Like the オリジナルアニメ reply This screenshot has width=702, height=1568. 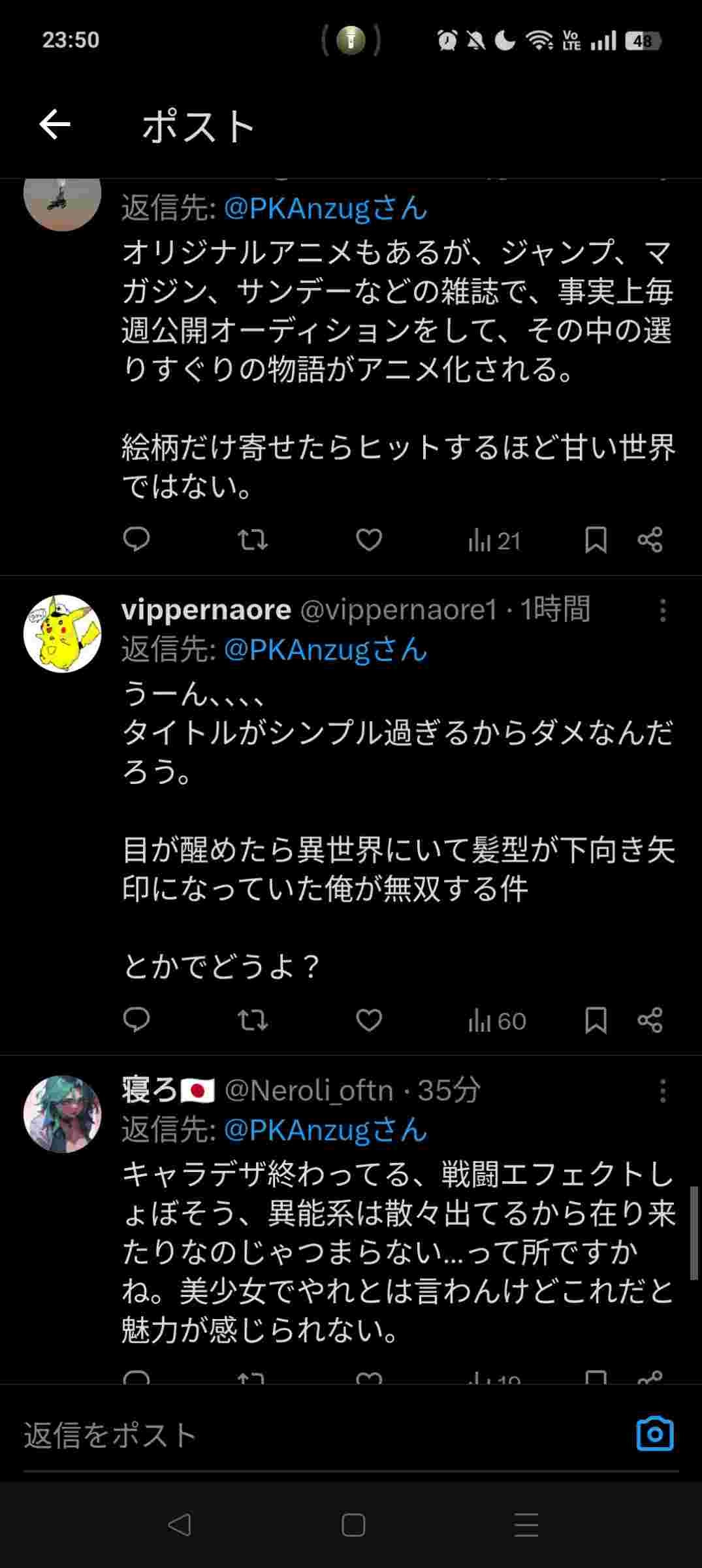(x=369, y=540)
